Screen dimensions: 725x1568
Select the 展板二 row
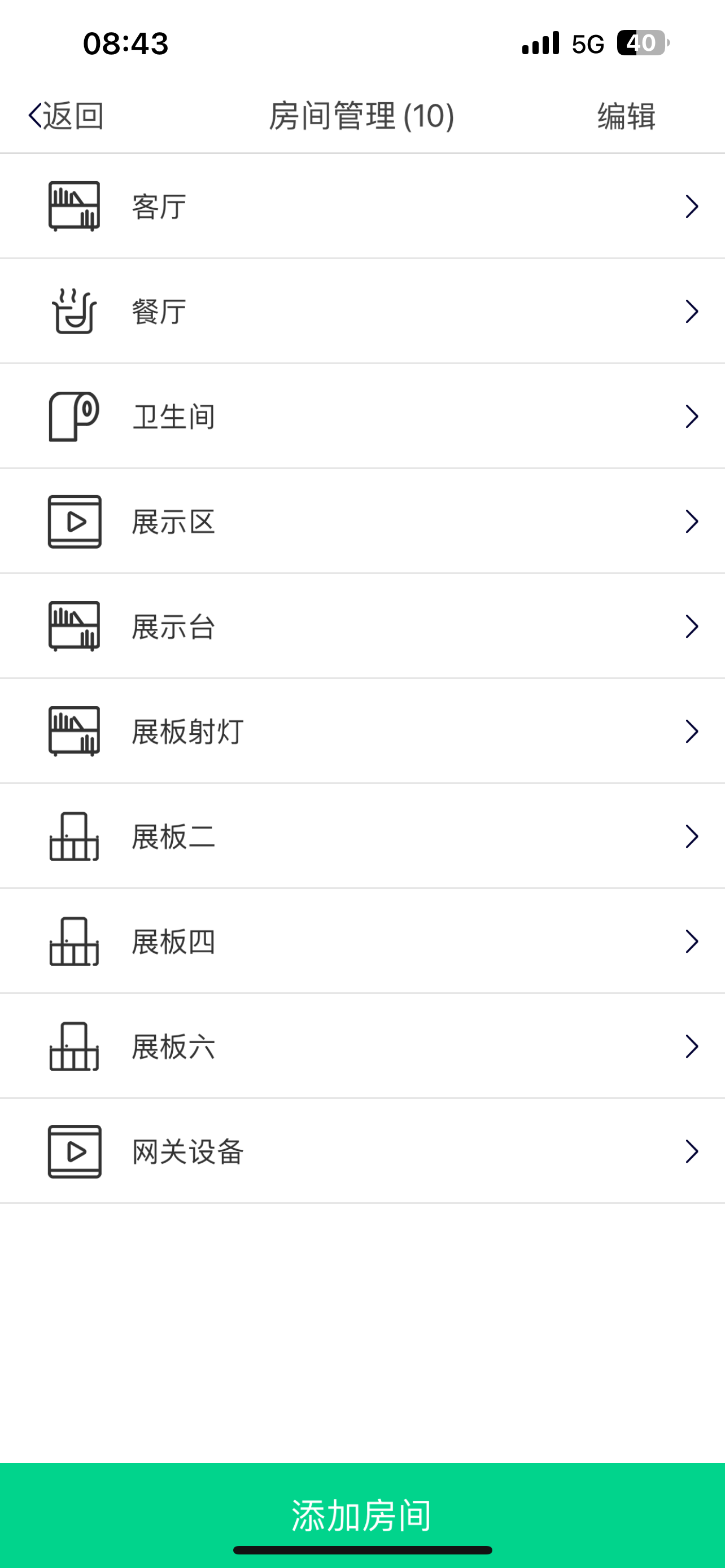[x=362, y=836]
